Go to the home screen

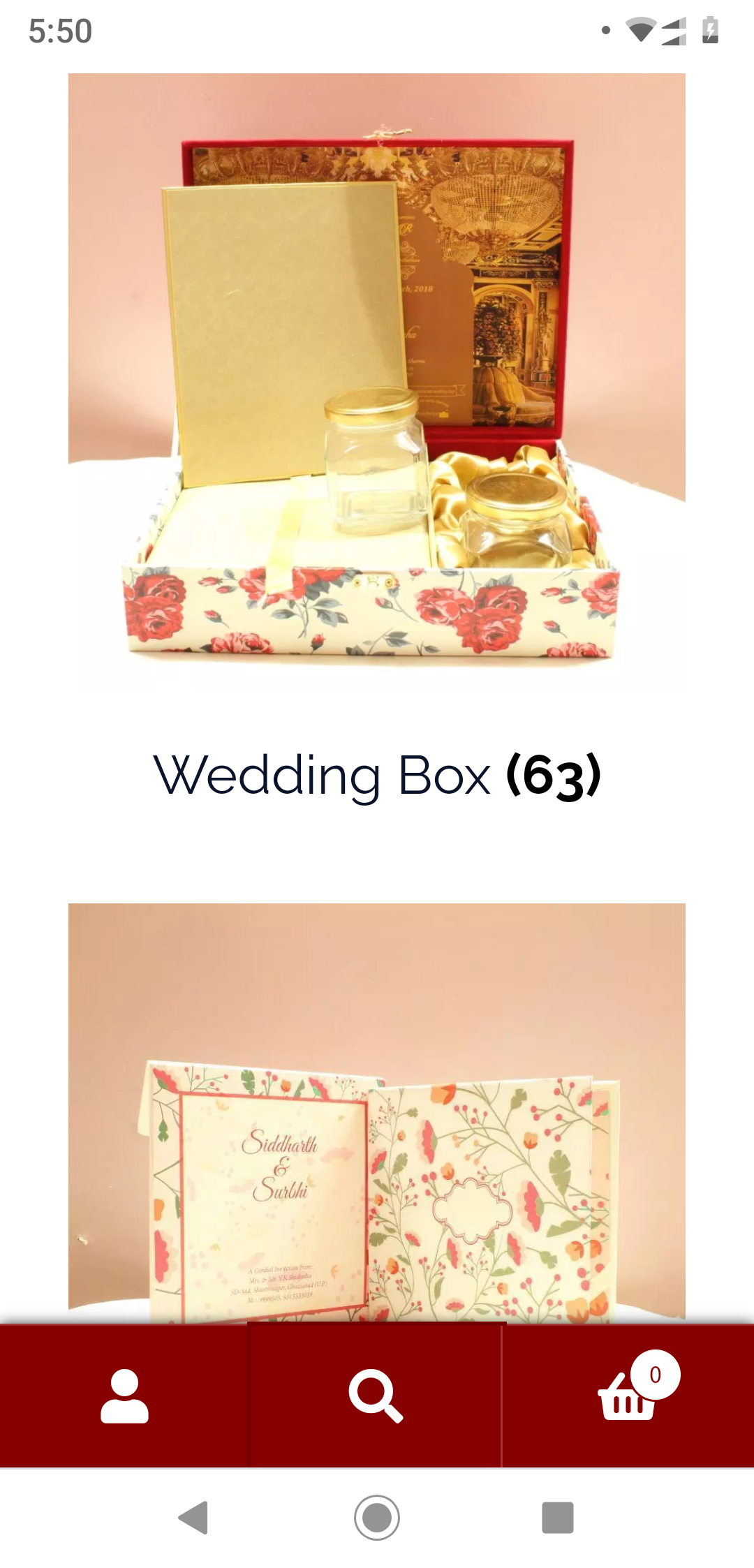[377, 1518]
